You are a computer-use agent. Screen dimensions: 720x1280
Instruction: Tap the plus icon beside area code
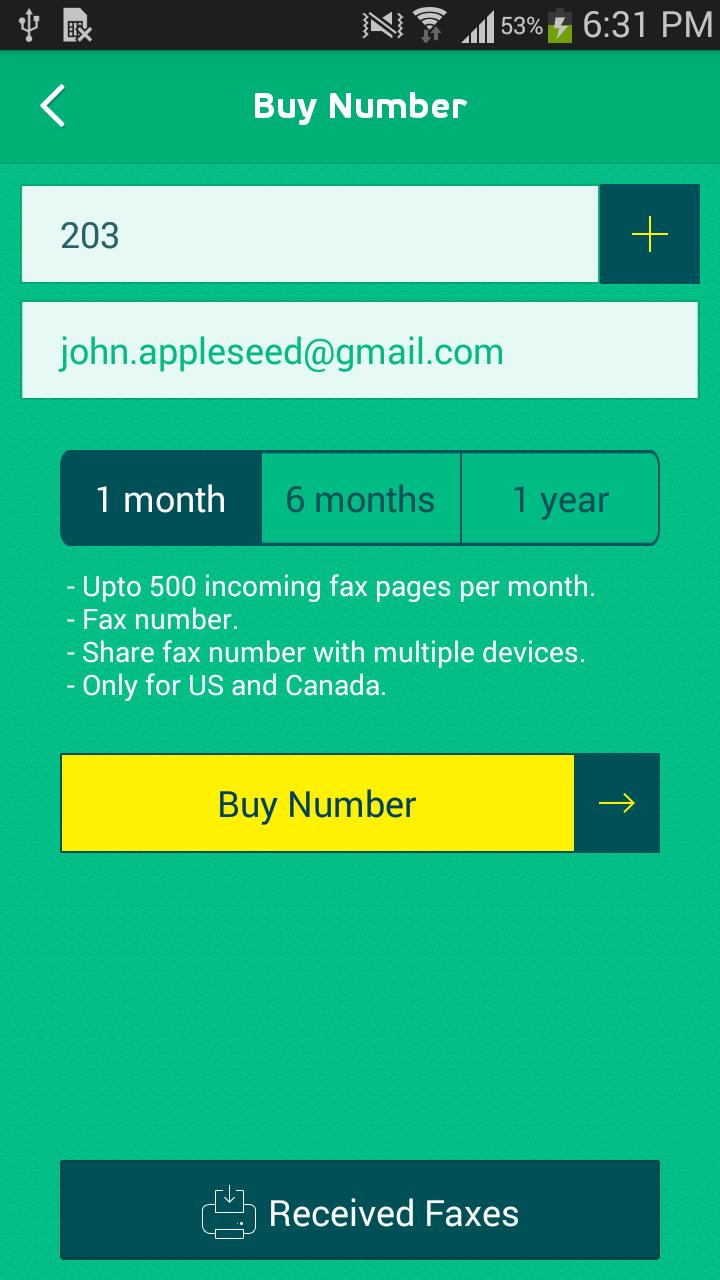click(649, 235)
